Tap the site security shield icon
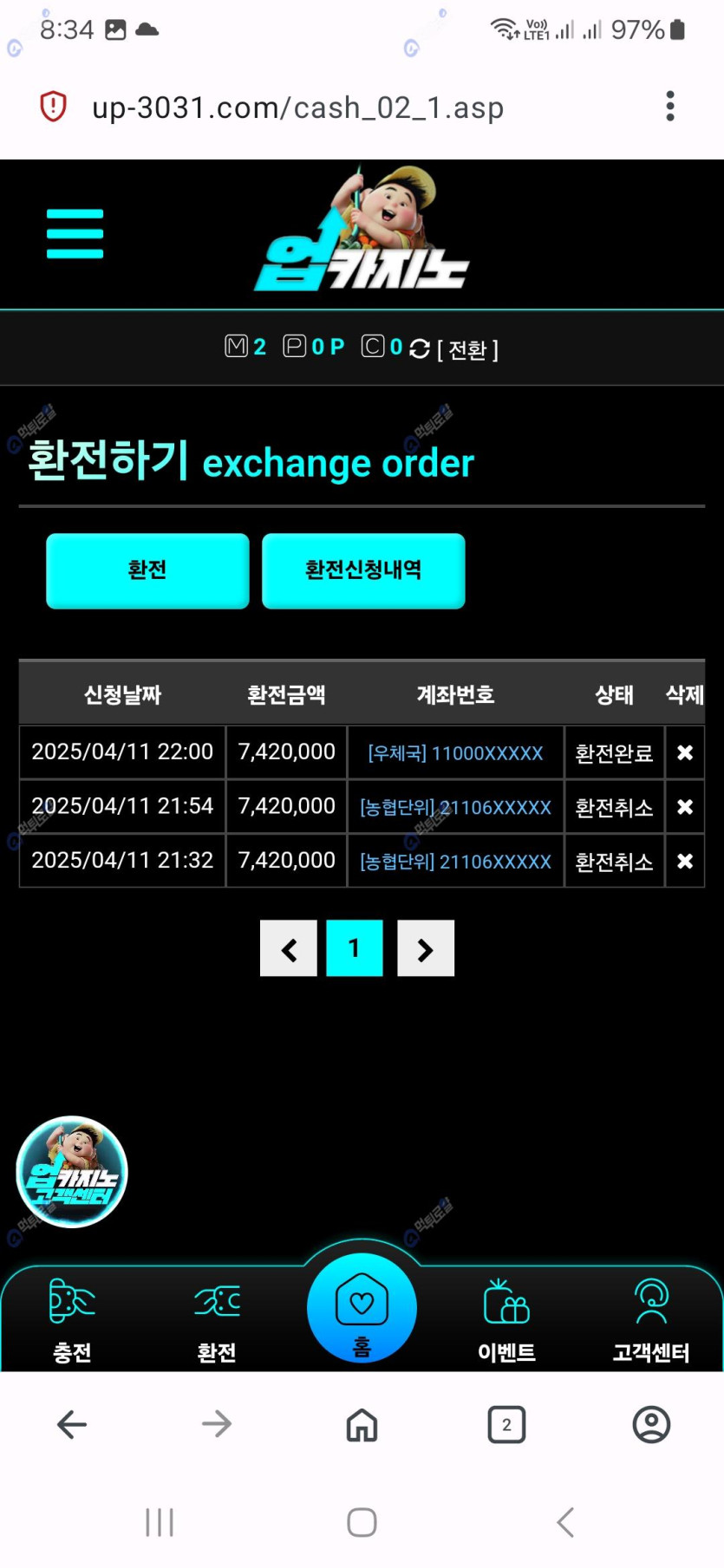The width and height of the screenshot is (724, 1568). (x=54, y=107)
